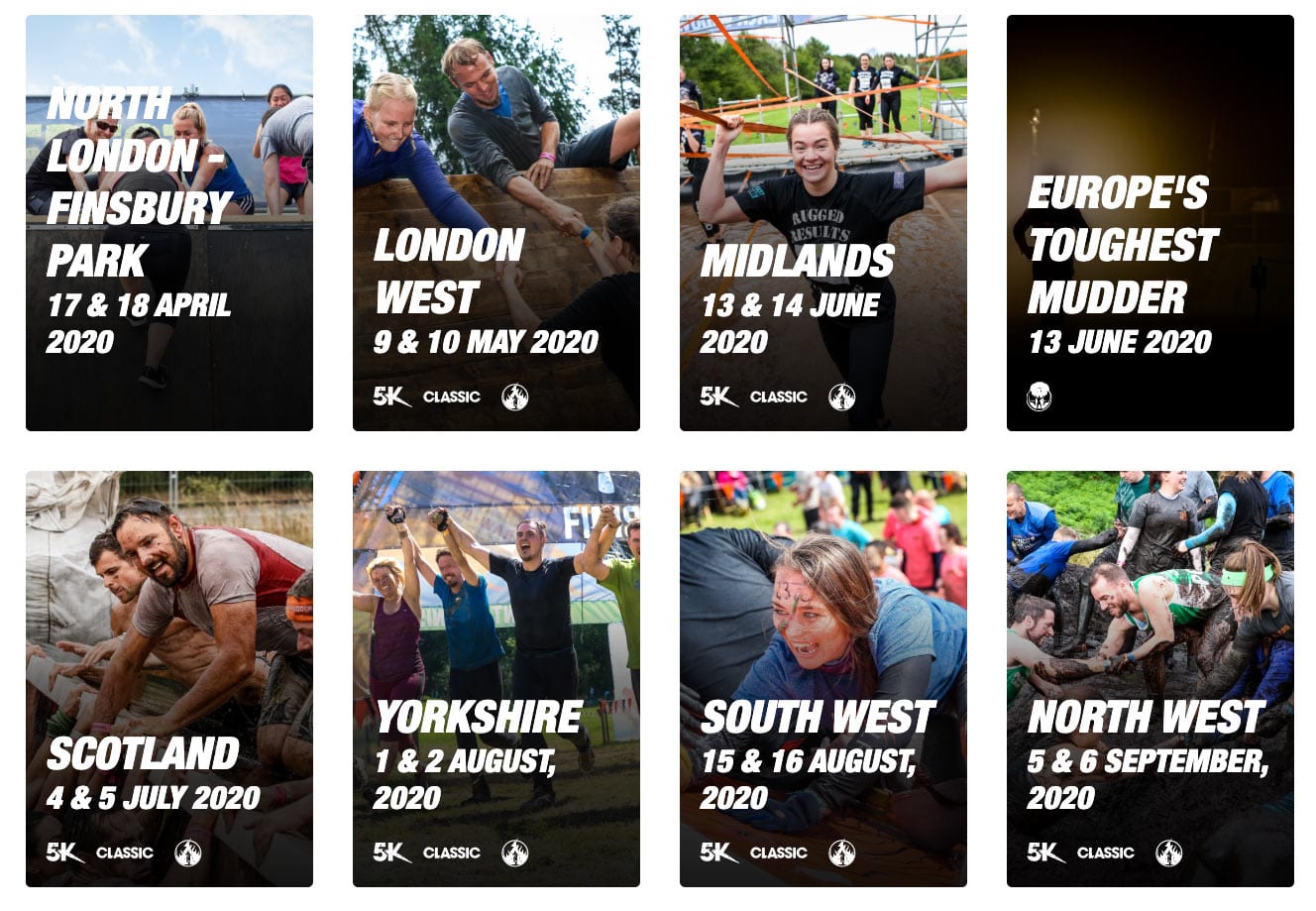View the North West September event
Image resolution: width=1316 pixels, height=911 pixels.
(1150, 679)
